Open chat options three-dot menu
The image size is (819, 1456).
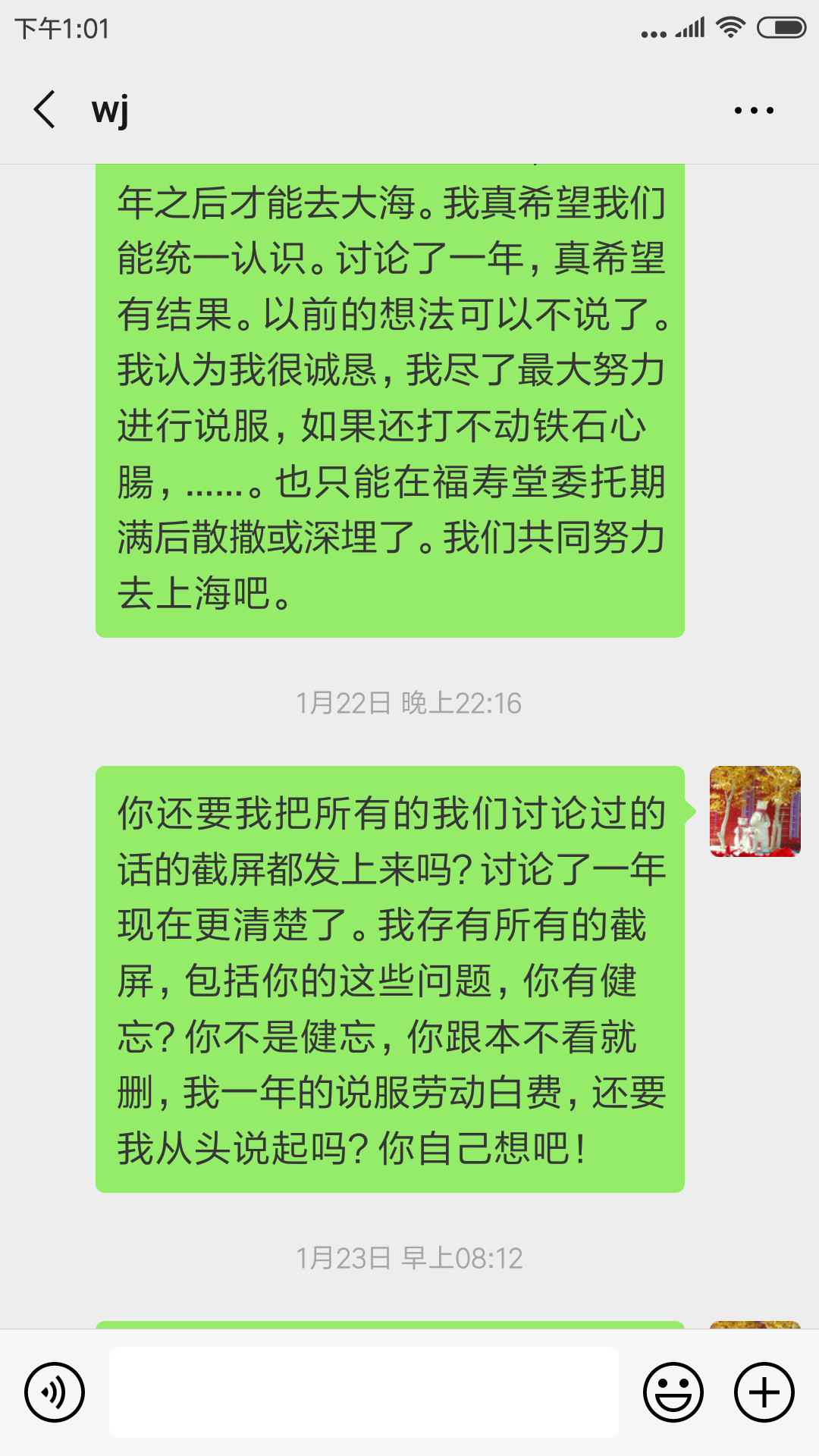click(x=754, y=111)
